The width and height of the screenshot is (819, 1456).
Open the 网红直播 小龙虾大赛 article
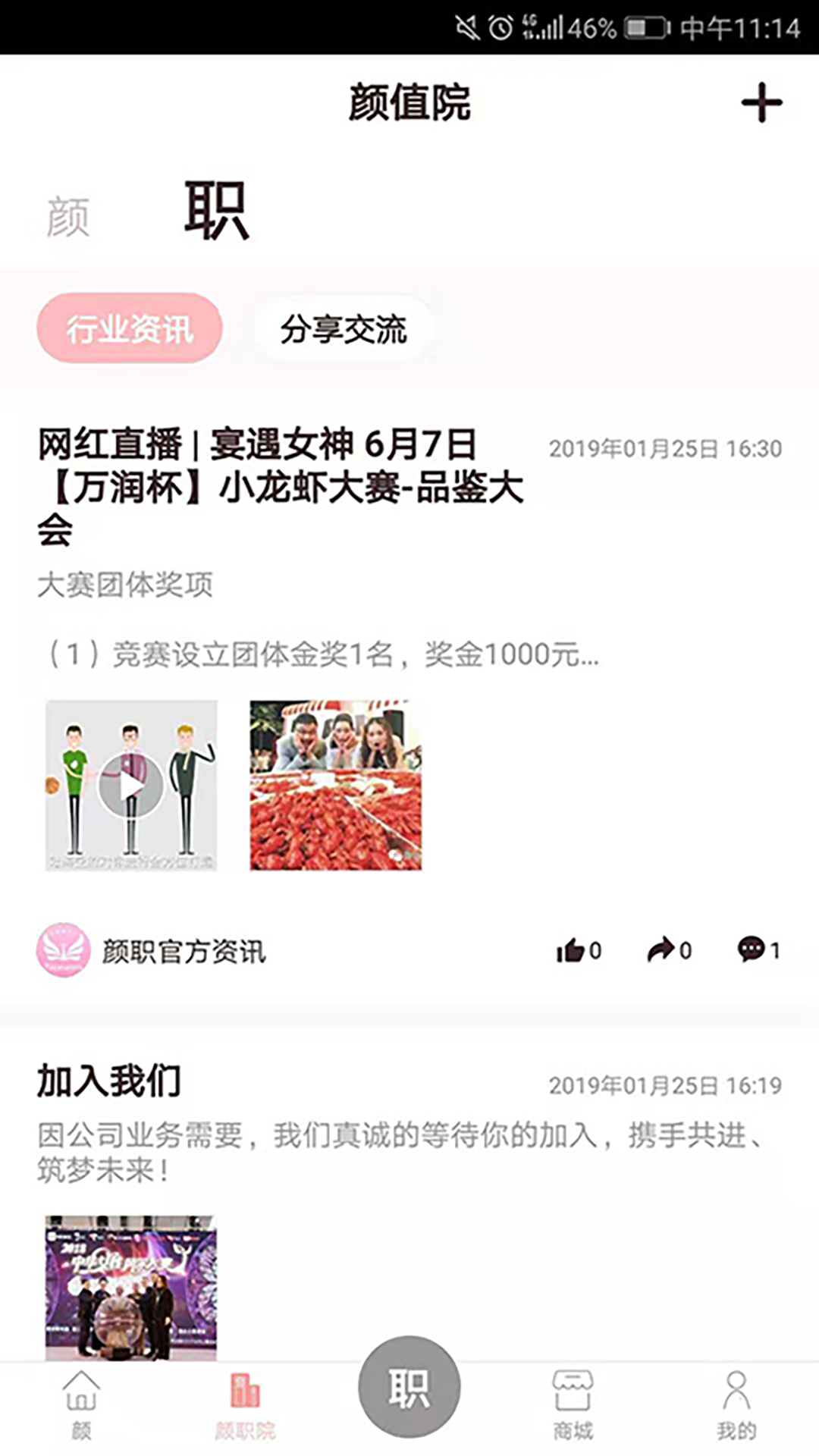[281, 486]
